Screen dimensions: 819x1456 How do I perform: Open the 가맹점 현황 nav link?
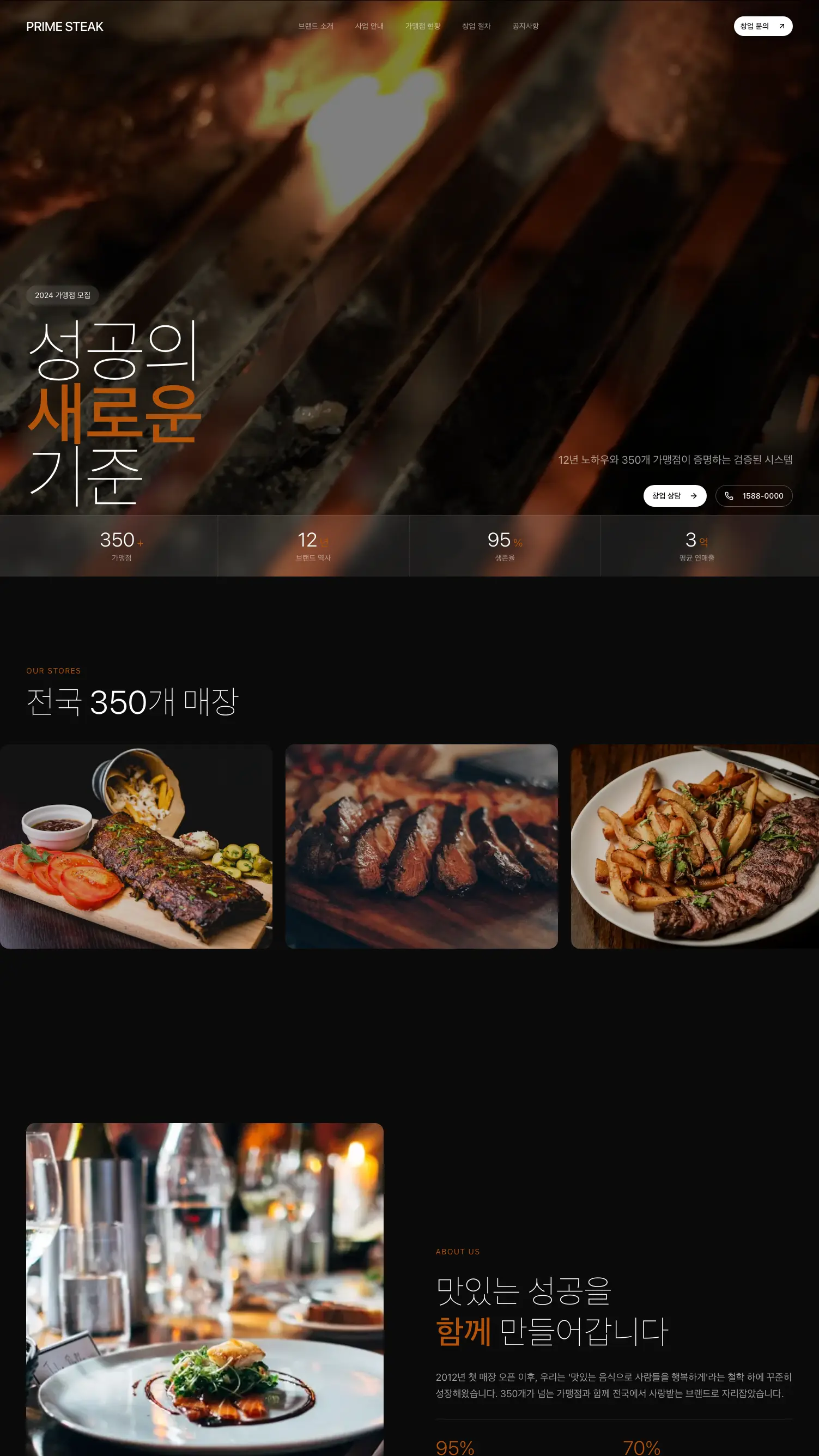point(422,26)
